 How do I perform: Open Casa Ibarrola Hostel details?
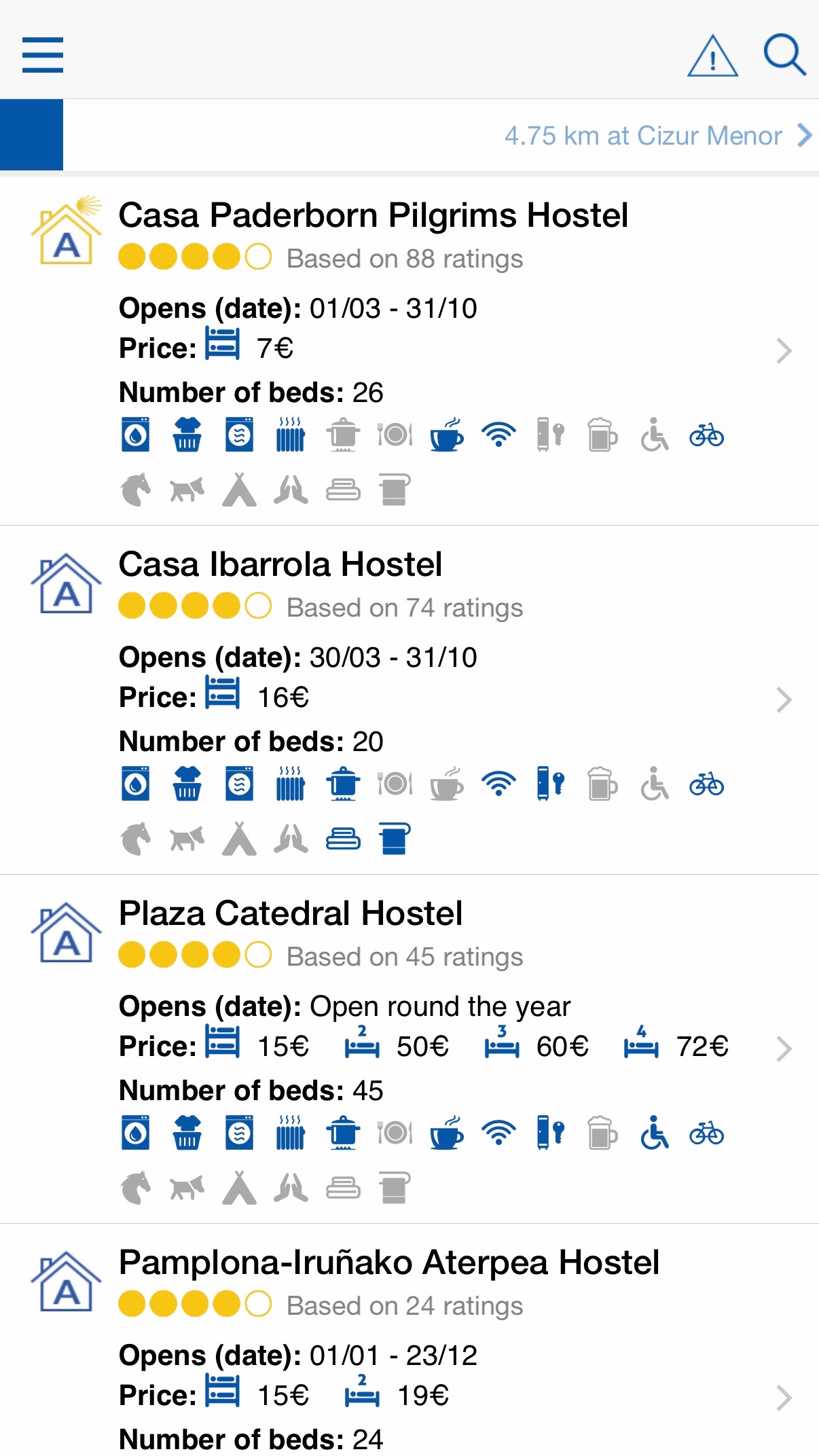(409, 700)
